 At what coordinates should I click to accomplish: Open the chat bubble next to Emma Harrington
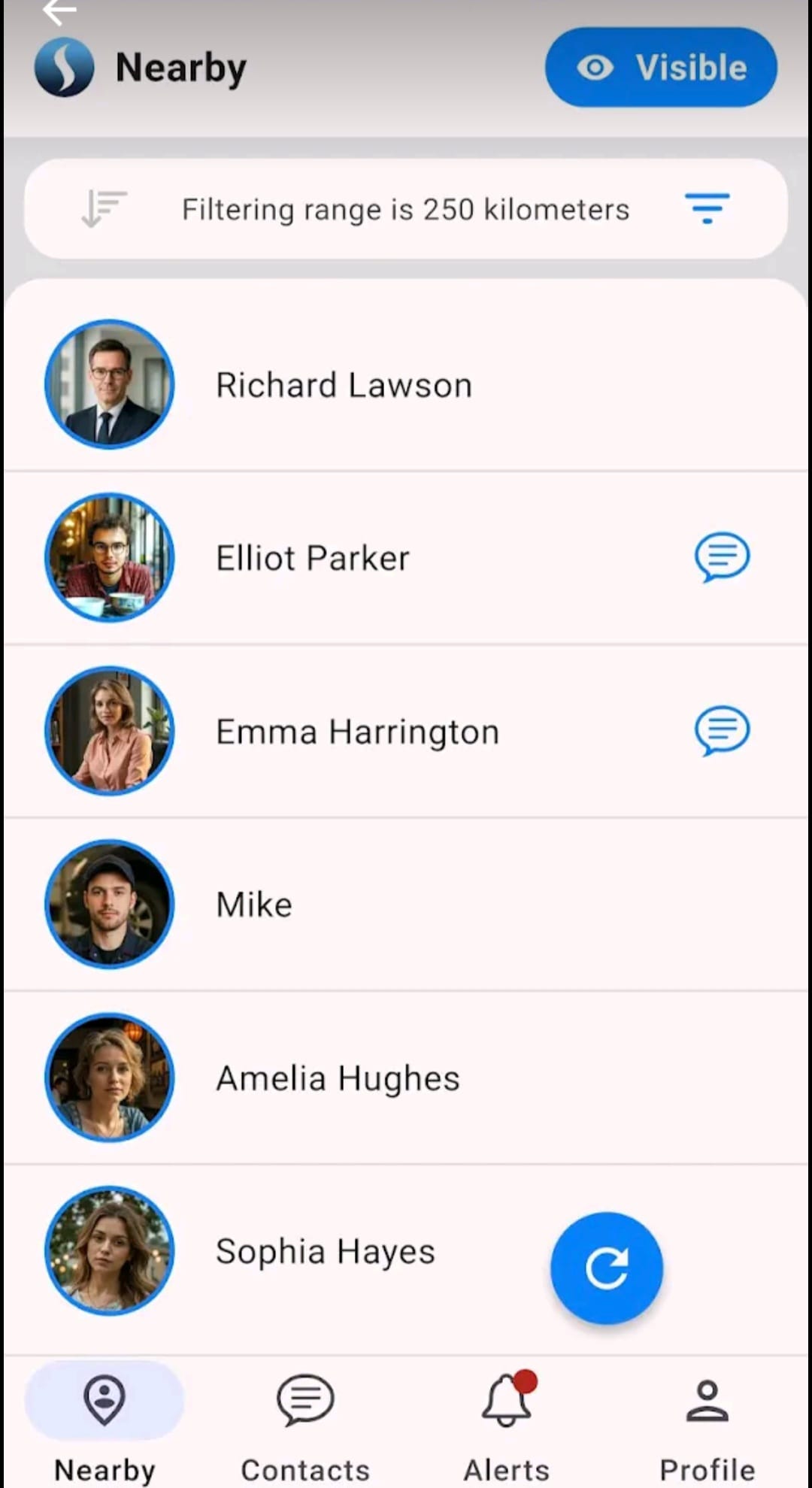pos(721,730)
